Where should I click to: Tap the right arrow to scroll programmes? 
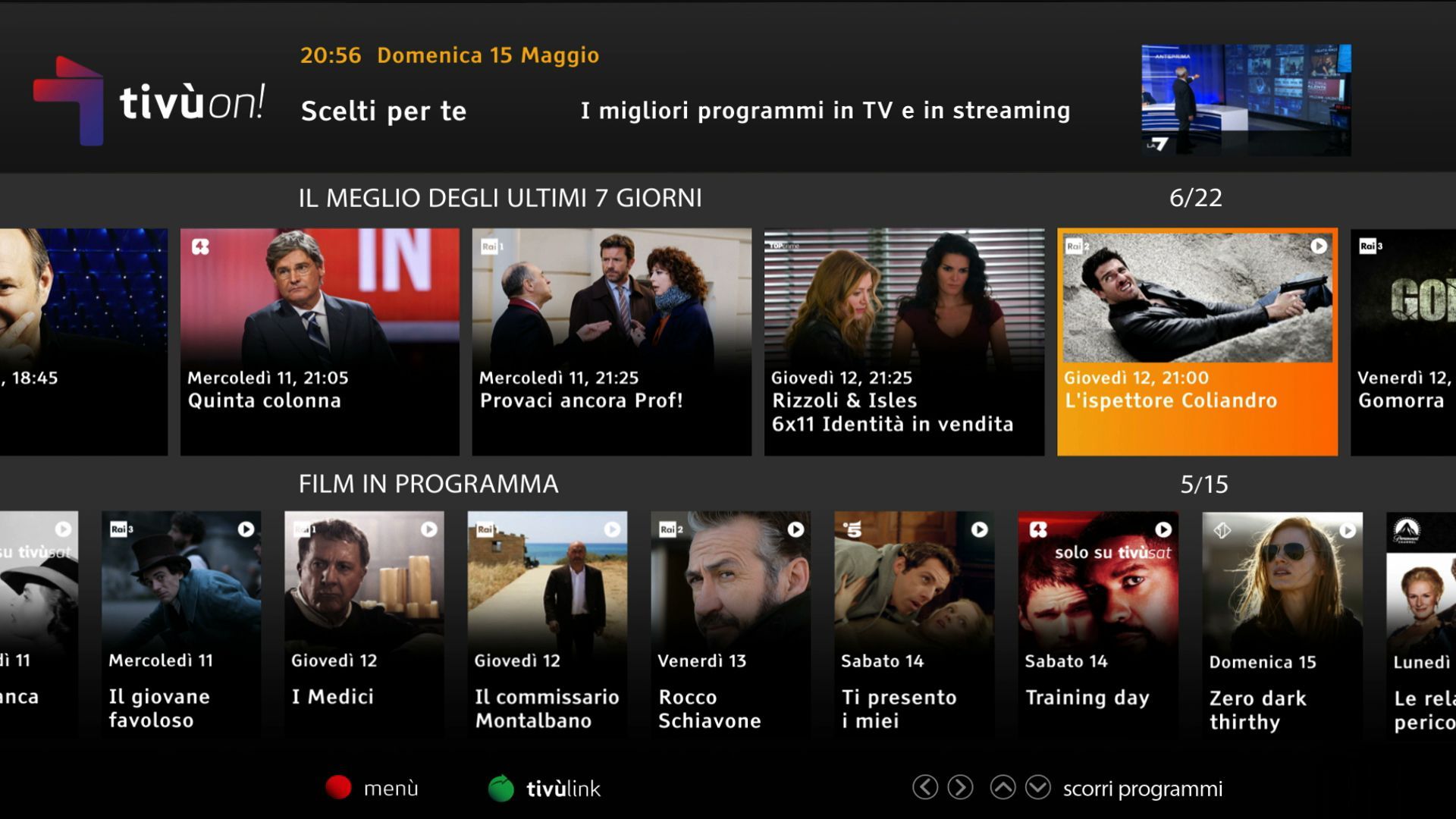pos(960,788)
